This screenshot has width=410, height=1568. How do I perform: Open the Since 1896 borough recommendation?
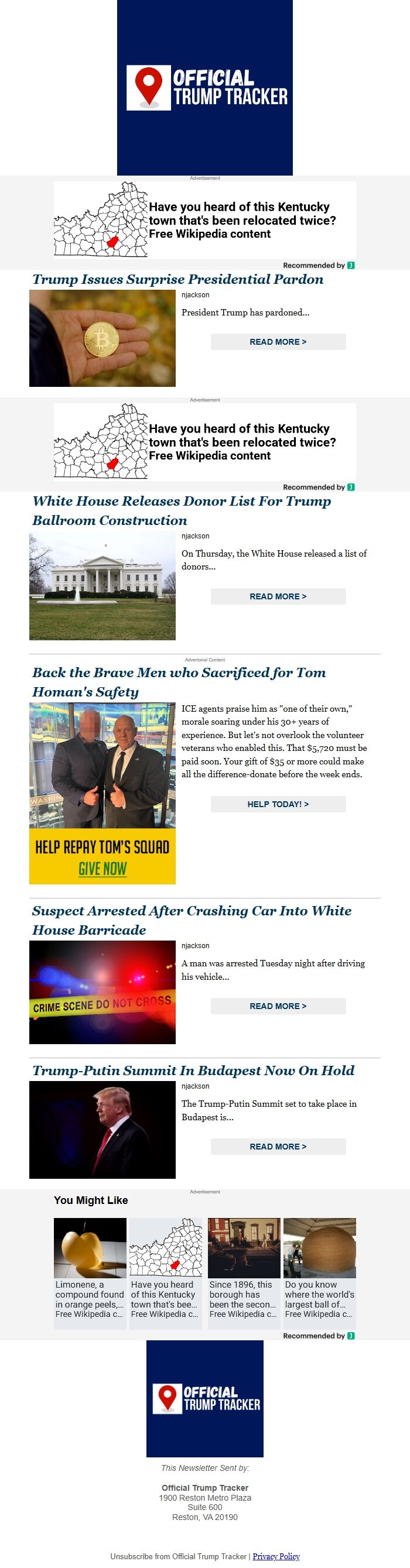click(244, 1267)
